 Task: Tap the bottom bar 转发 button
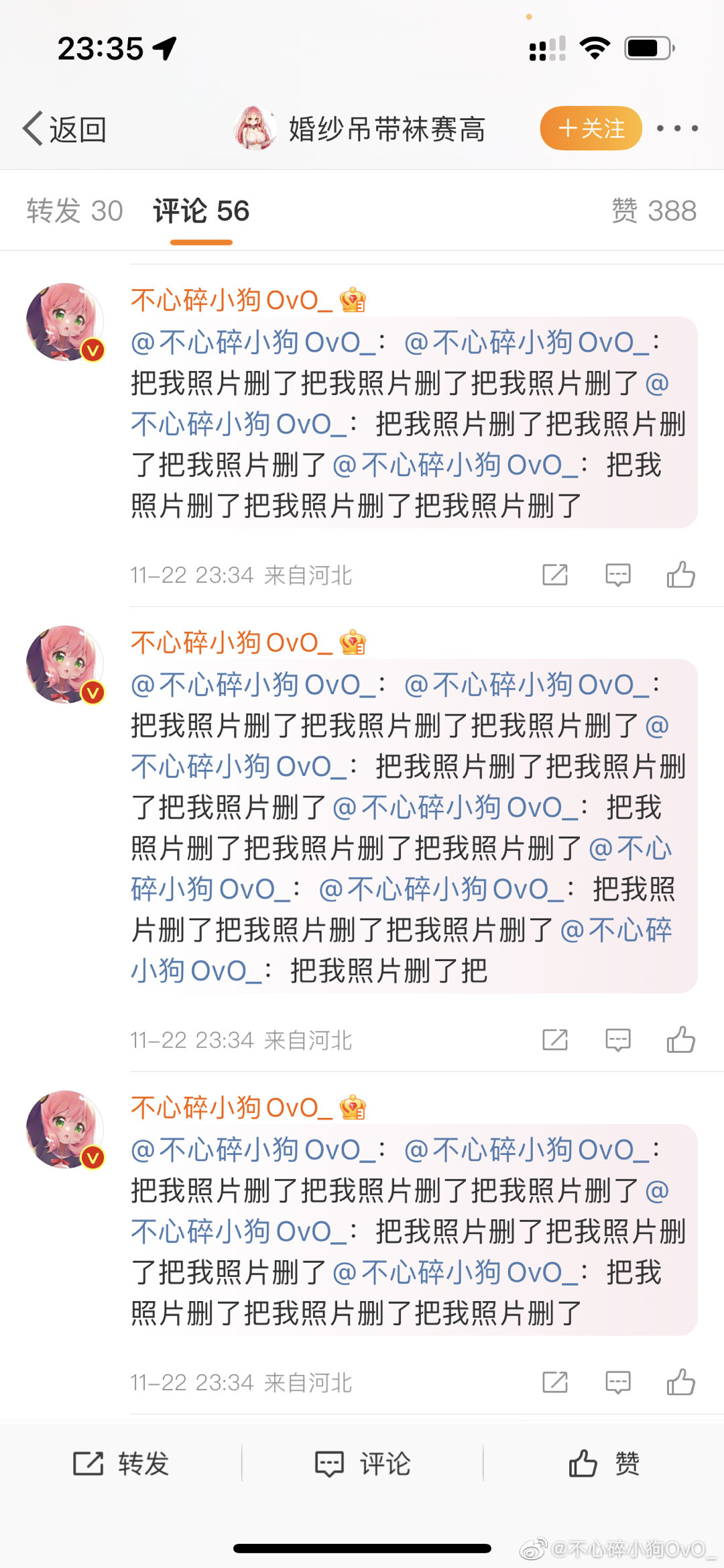(121, 1463)
